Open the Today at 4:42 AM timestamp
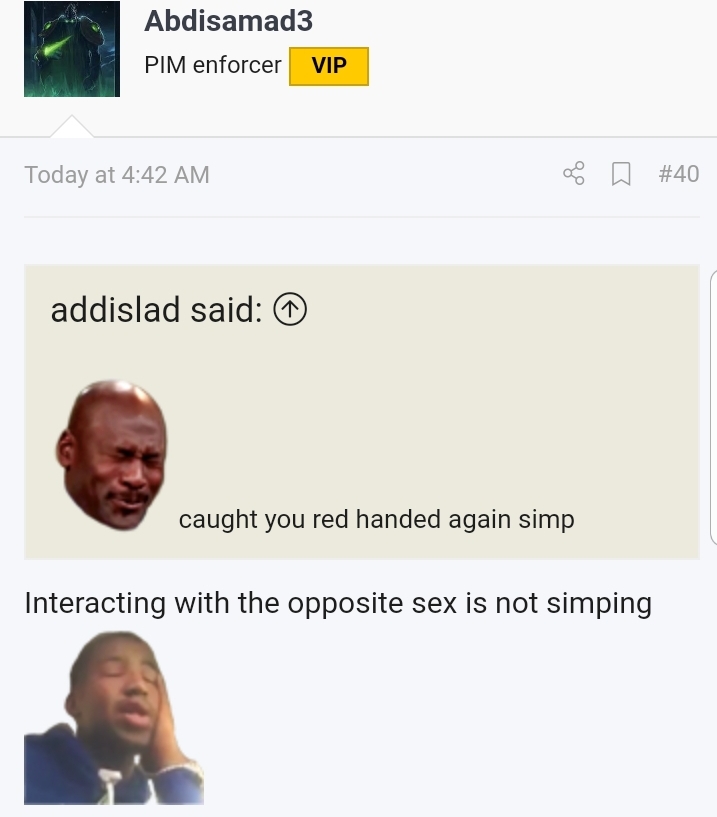This screenshot has width=717, height=817. pyautogui.click(x=117, y=175)
